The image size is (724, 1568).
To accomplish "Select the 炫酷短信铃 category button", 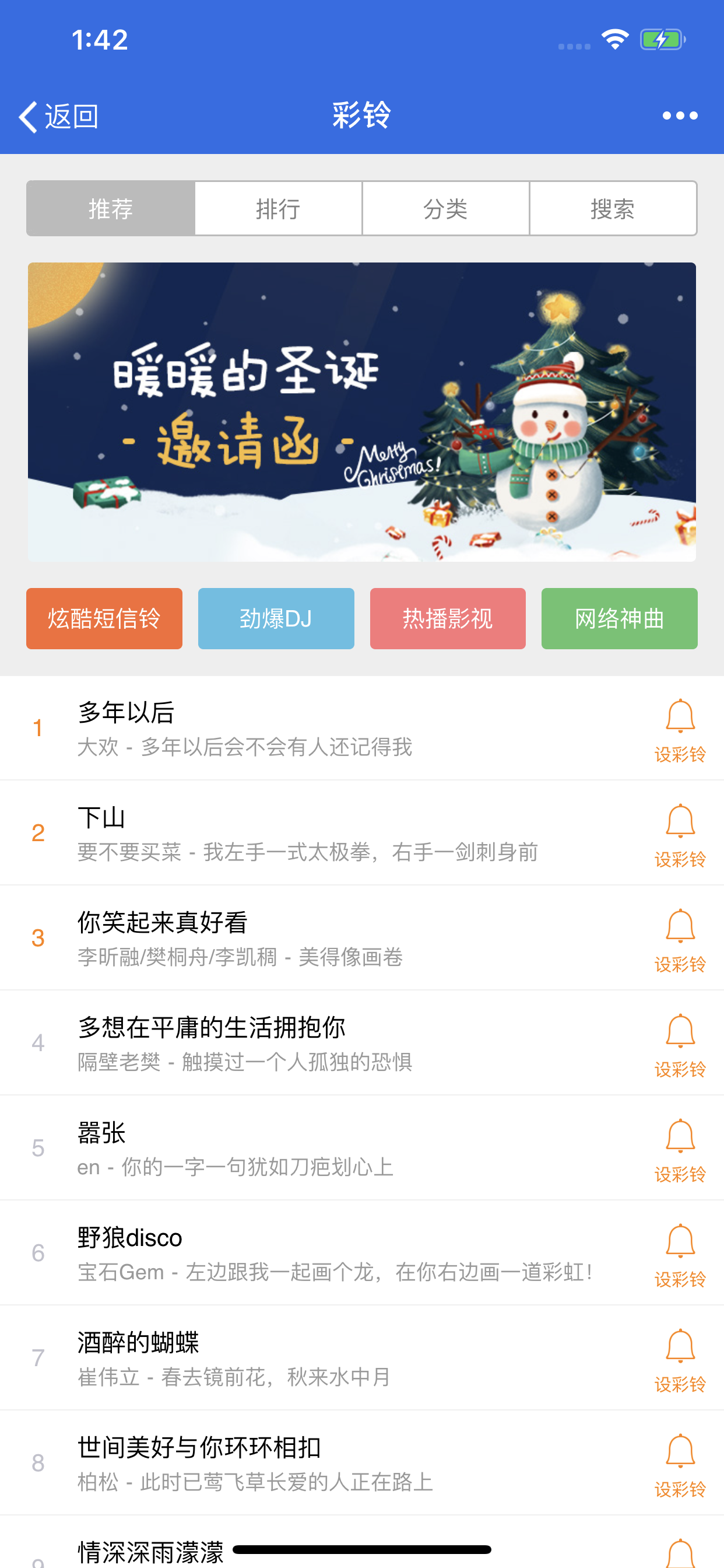I will click(x=104, y=618).
